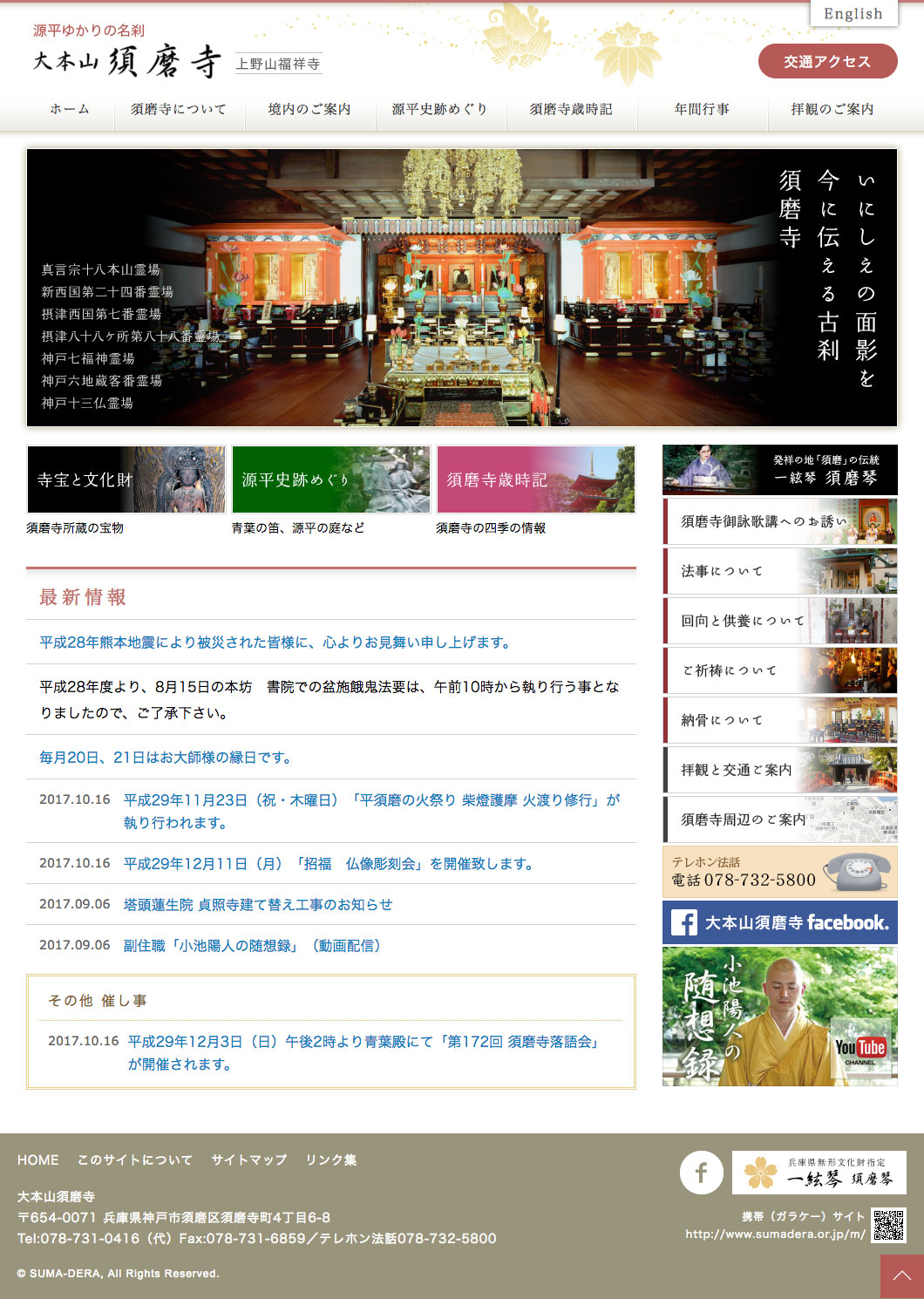Open the 仏像彫刻会 announcement link
The height and width of the screenshot is (1299, 924).
(329, 864)
